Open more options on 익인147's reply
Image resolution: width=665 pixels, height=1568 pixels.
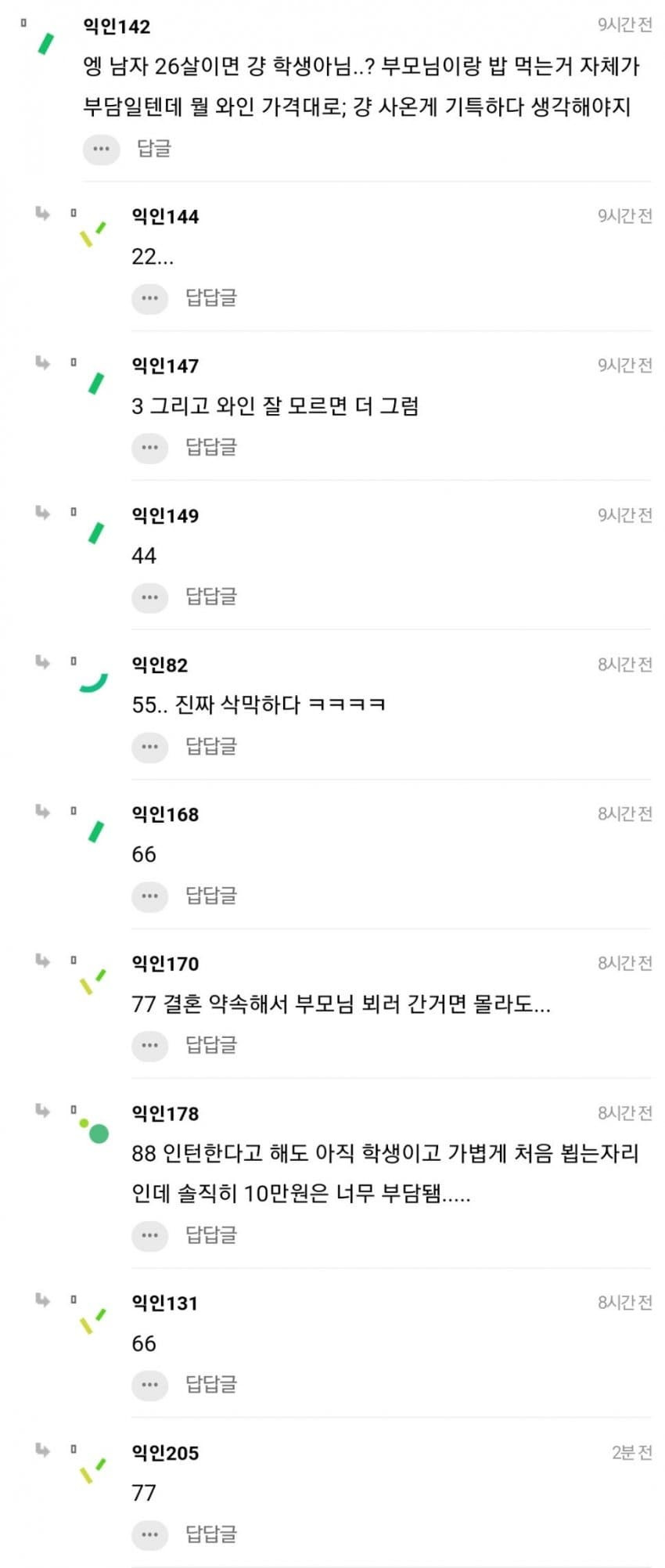tap(149, 448)
